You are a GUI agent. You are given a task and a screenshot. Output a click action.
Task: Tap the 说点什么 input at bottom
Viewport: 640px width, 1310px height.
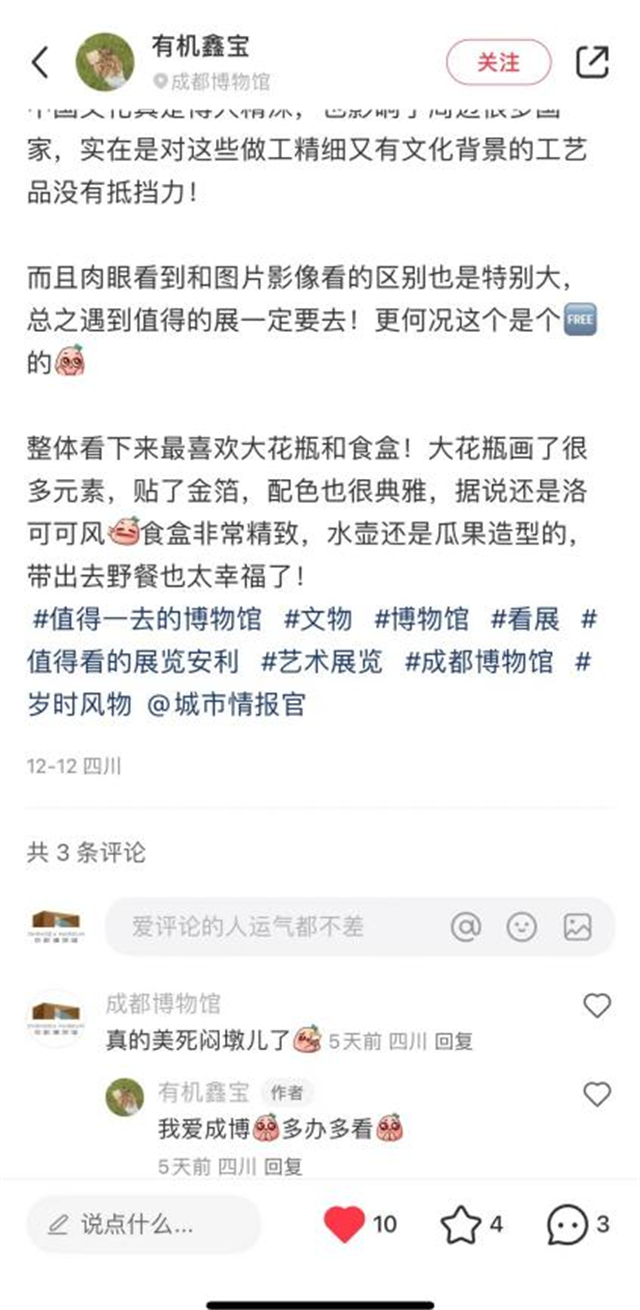tap(140, 1224)
